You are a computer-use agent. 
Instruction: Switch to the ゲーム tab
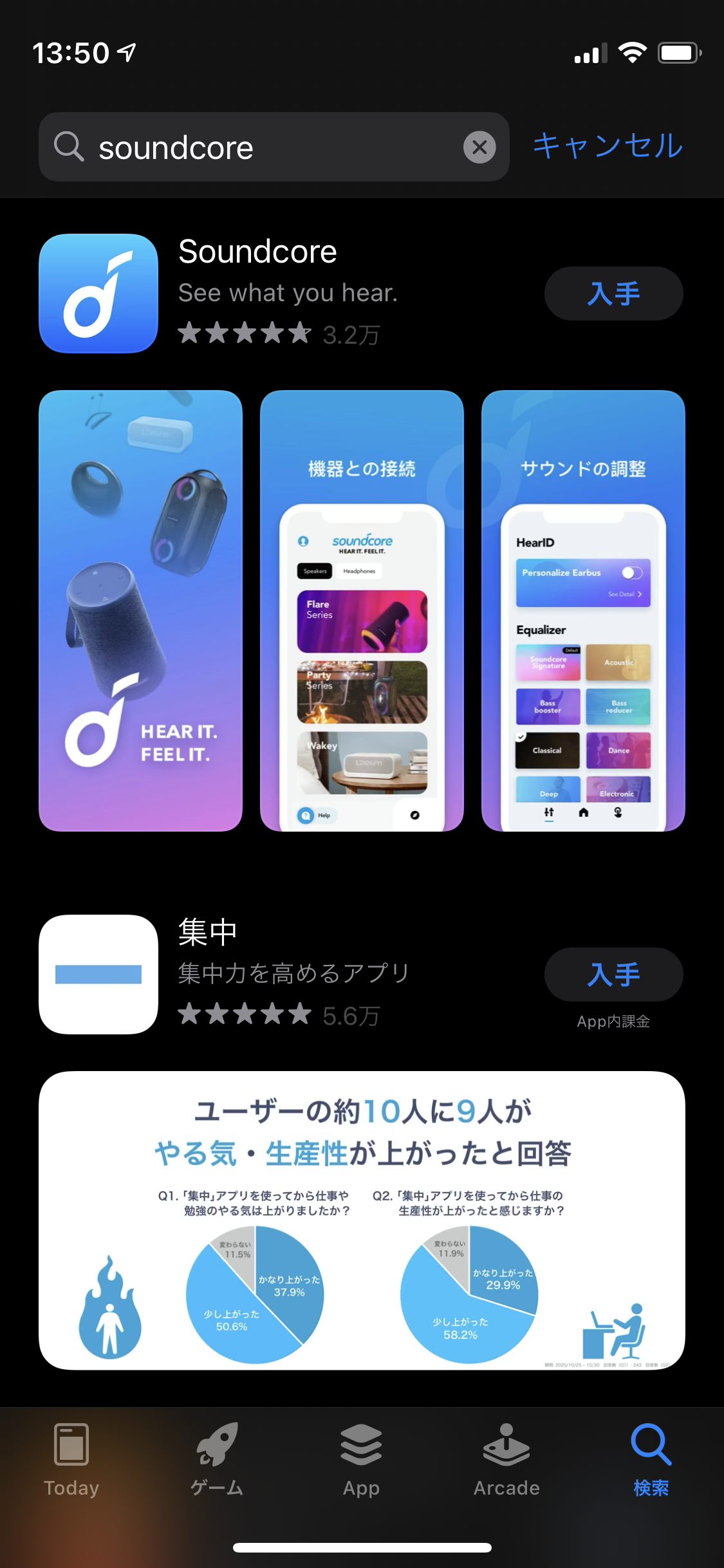(217, 1460)
